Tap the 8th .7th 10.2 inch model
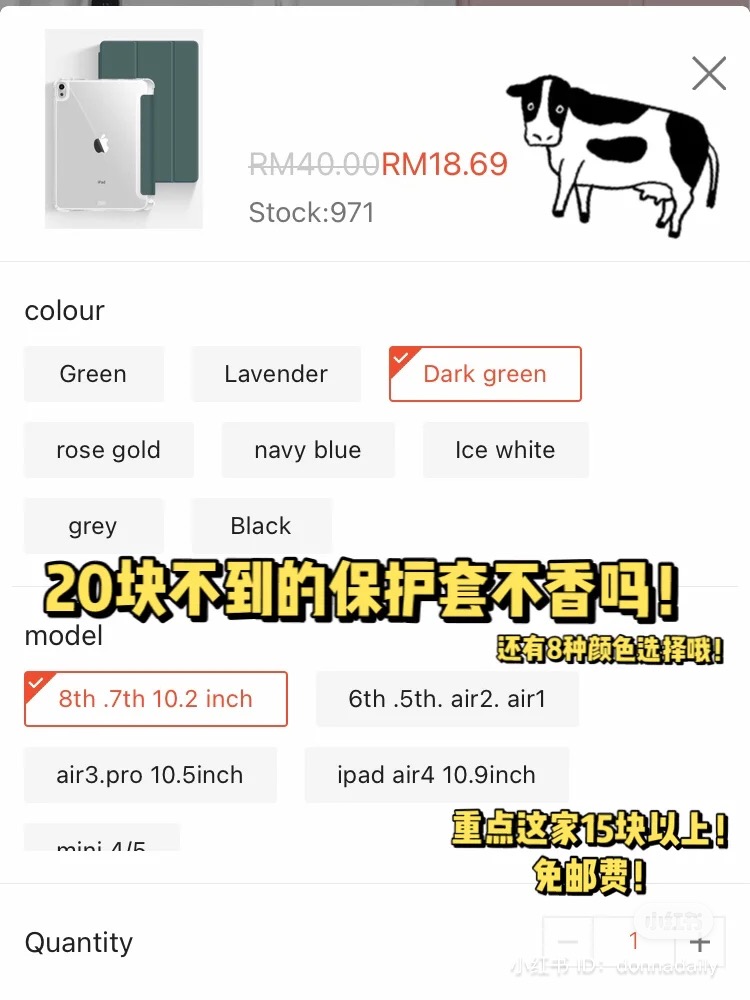 156,699
